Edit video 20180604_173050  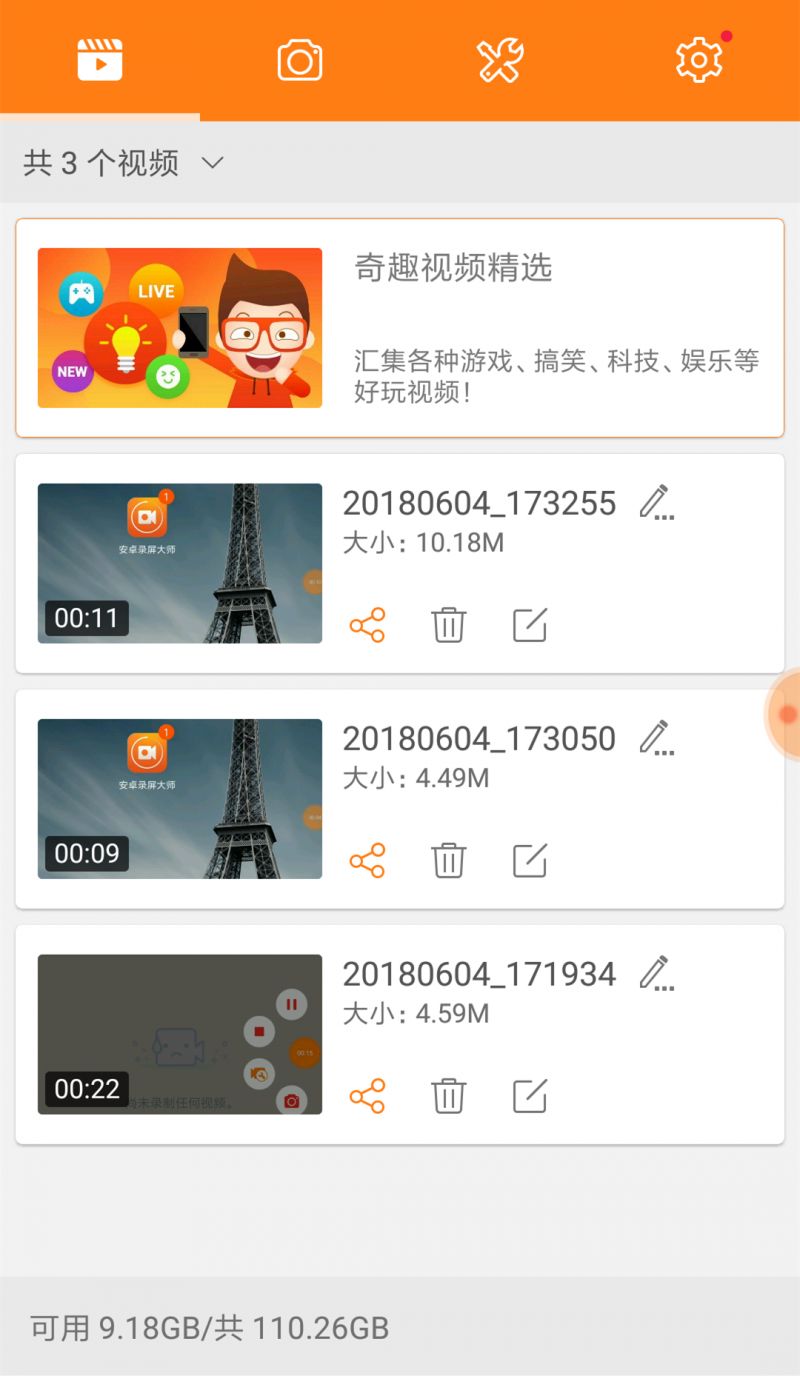530,858
